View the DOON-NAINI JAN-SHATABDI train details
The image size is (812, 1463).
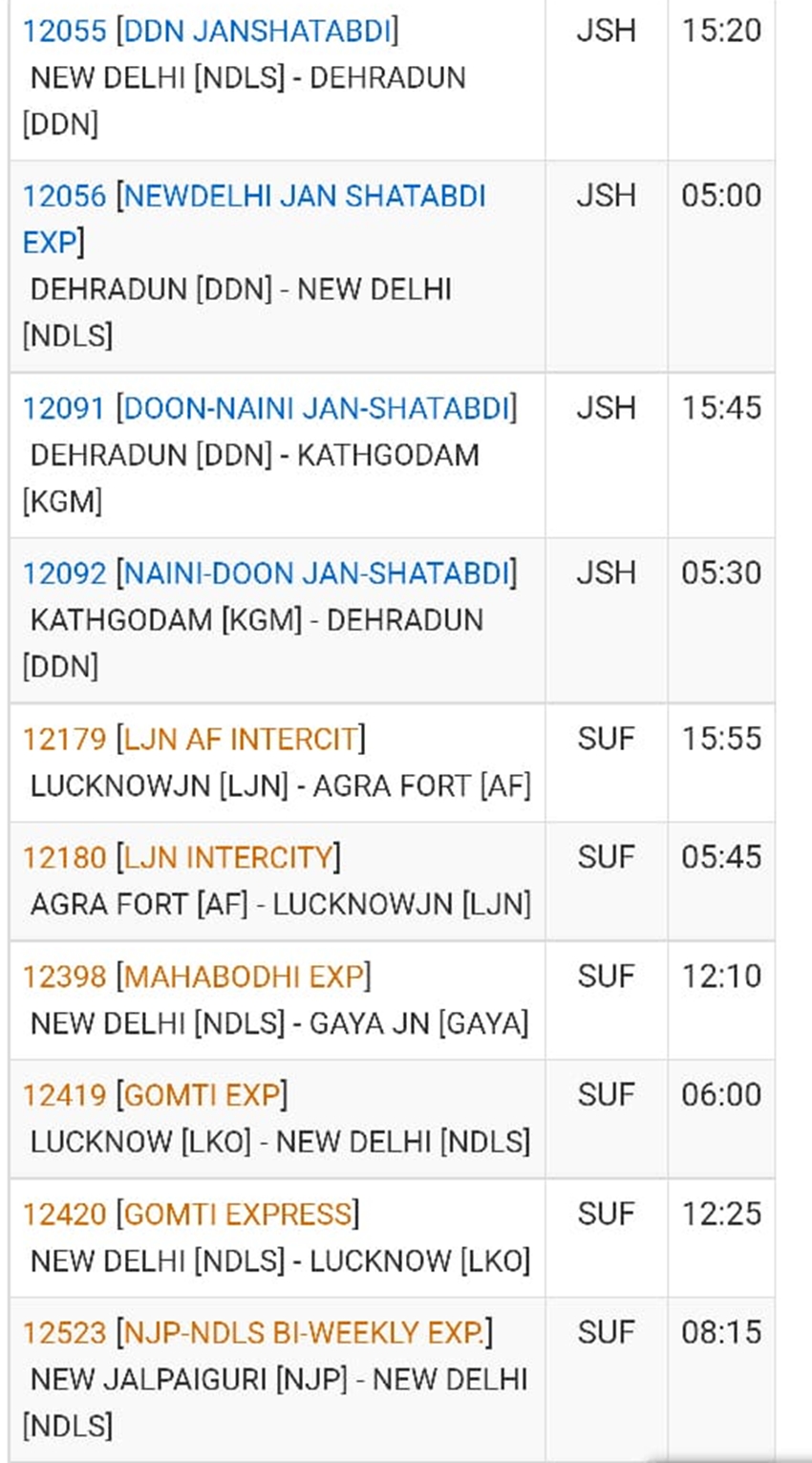[x=315, y=409]
